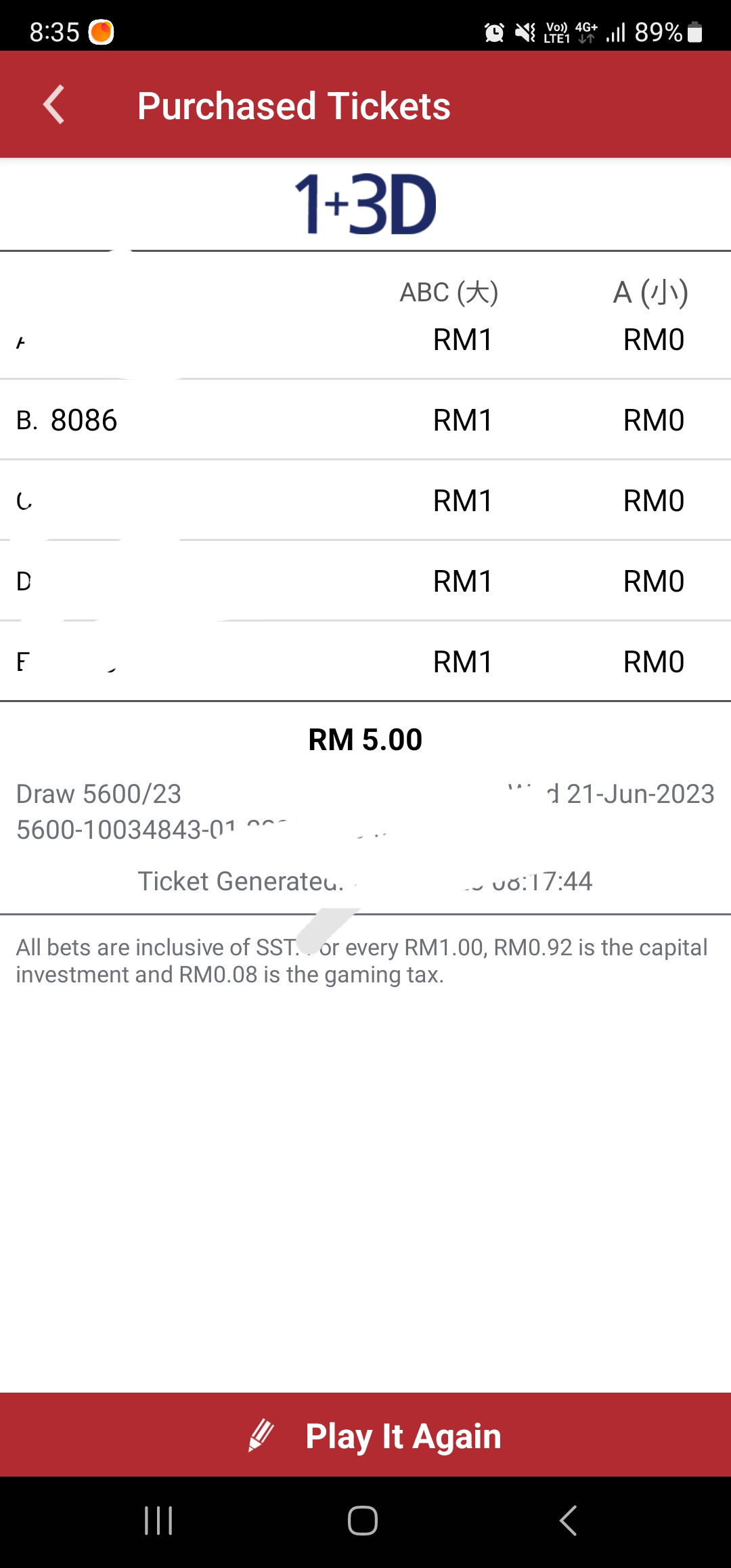Go to the phone's home screen

pos(363,1521)
